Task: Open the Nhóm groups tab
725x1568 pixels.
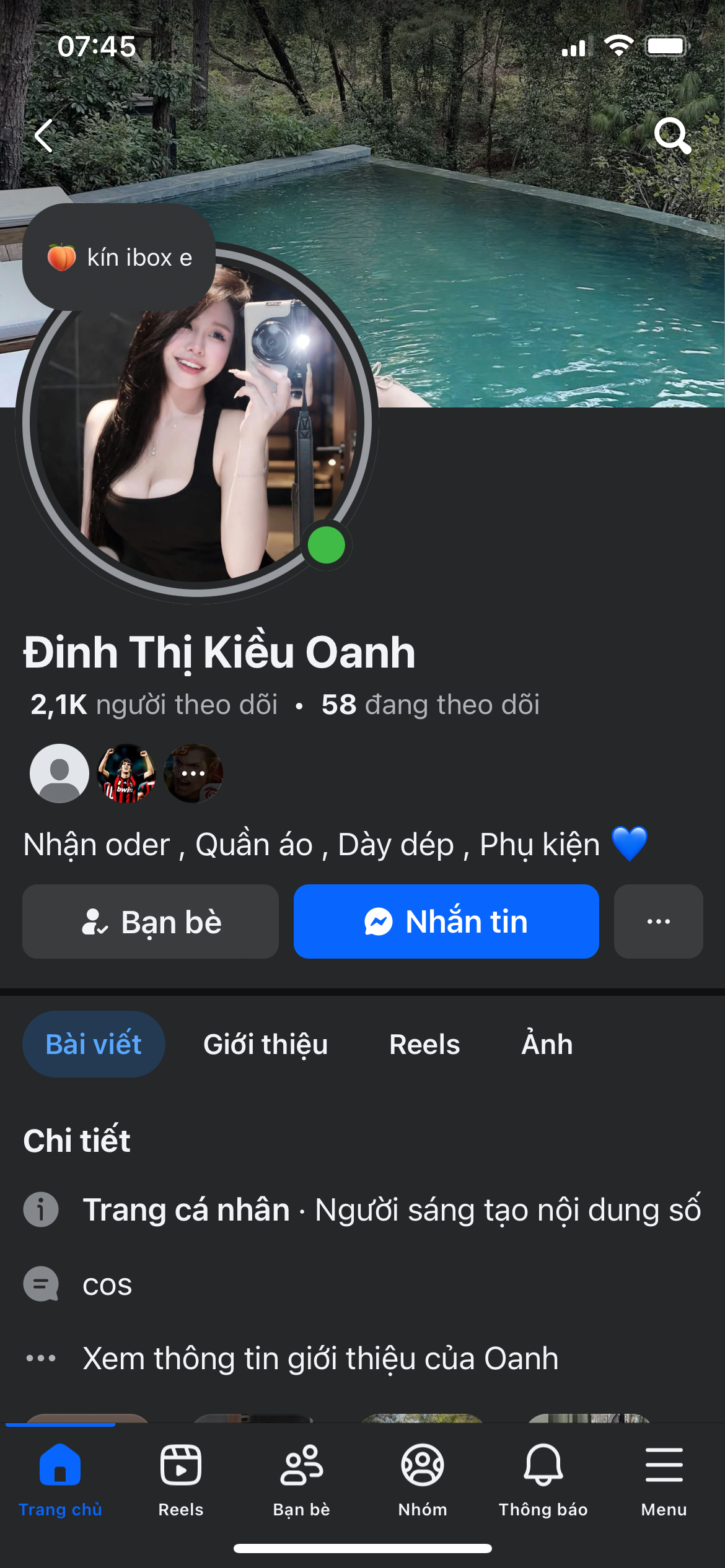Action: pyautogui.click(x=423, y=1480)
